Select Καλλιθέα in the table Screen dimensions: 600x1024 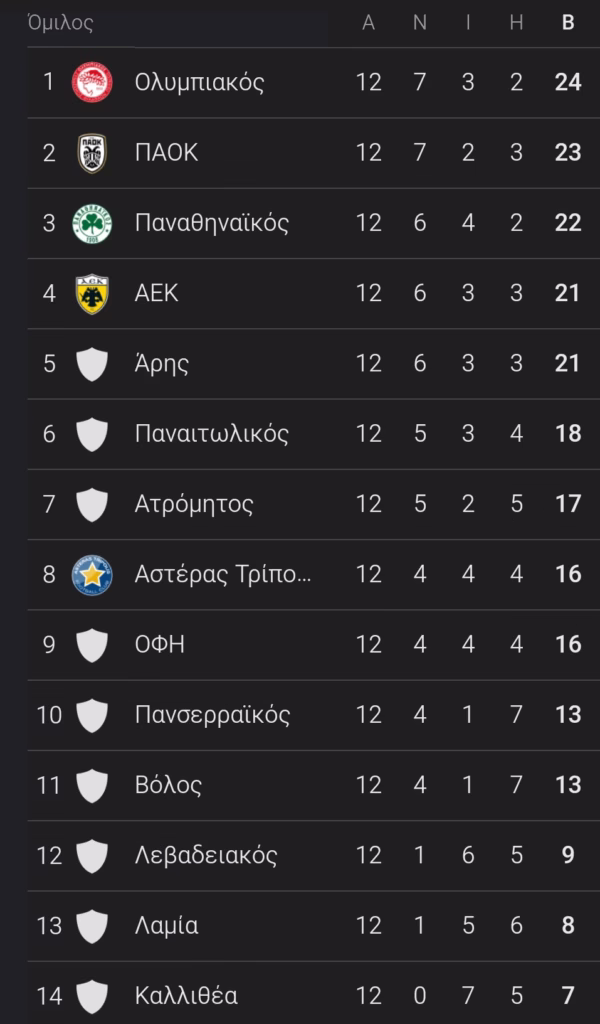[186, 995]
